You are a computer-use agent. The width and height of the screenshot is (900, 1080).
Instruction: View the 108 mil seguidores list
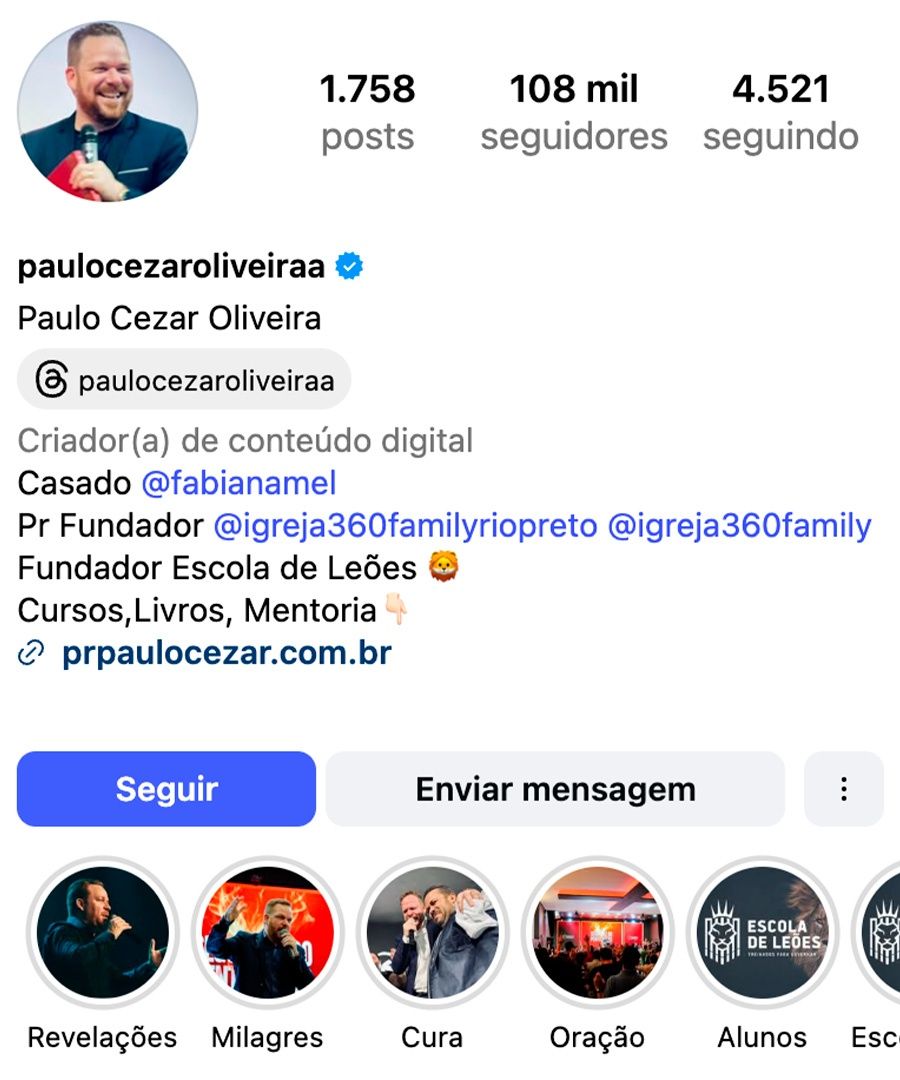pos(573,113)
